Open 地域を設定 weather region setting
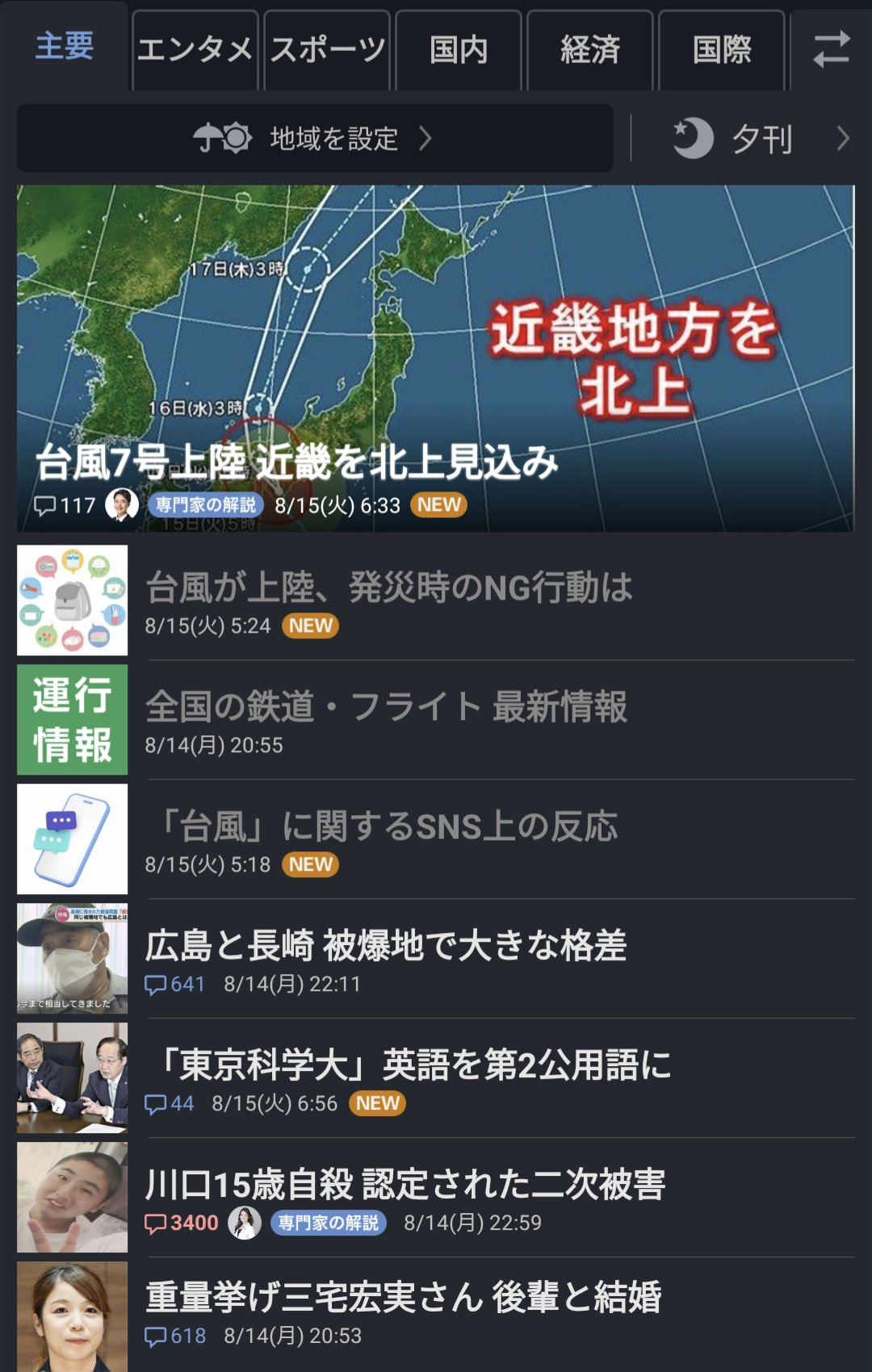 [315, 139]
